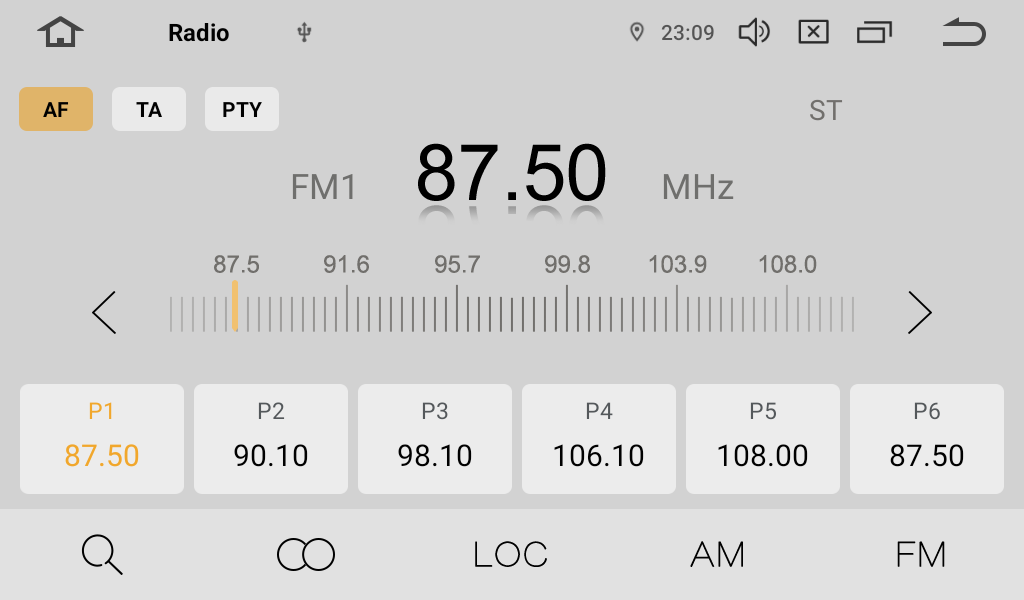Image resolution: width=1024 pixels, height=600 pixels.
Task: Select preset P5 108.00
Action: point(763,439)
